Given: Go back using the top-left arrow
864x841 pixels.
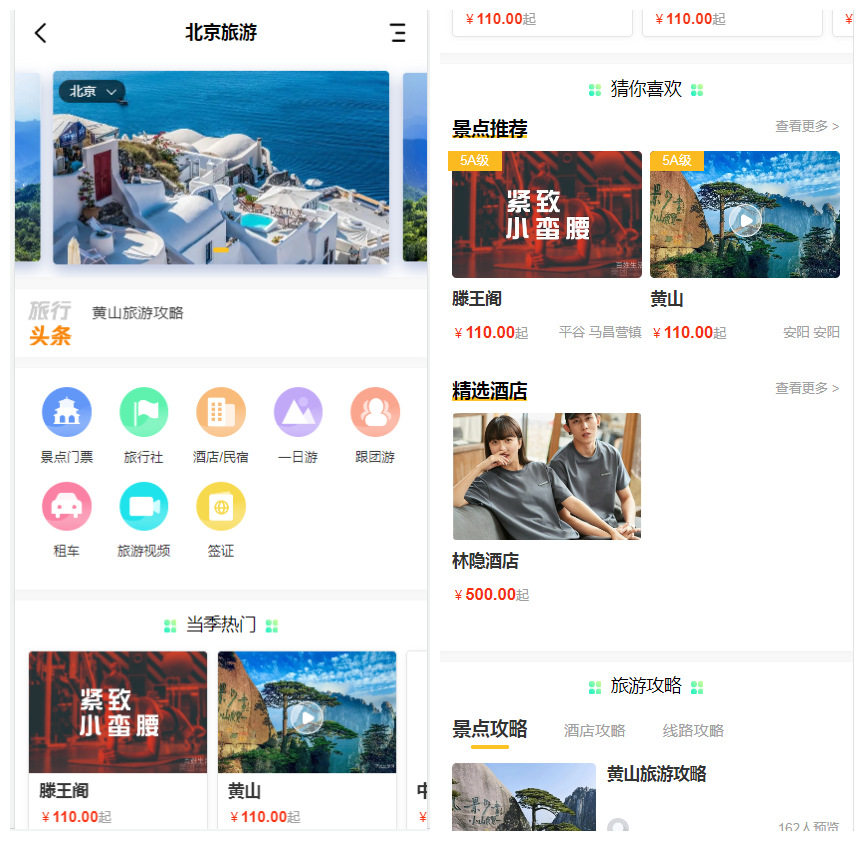Looking at the screenshot, I should (x=40, y=33).
